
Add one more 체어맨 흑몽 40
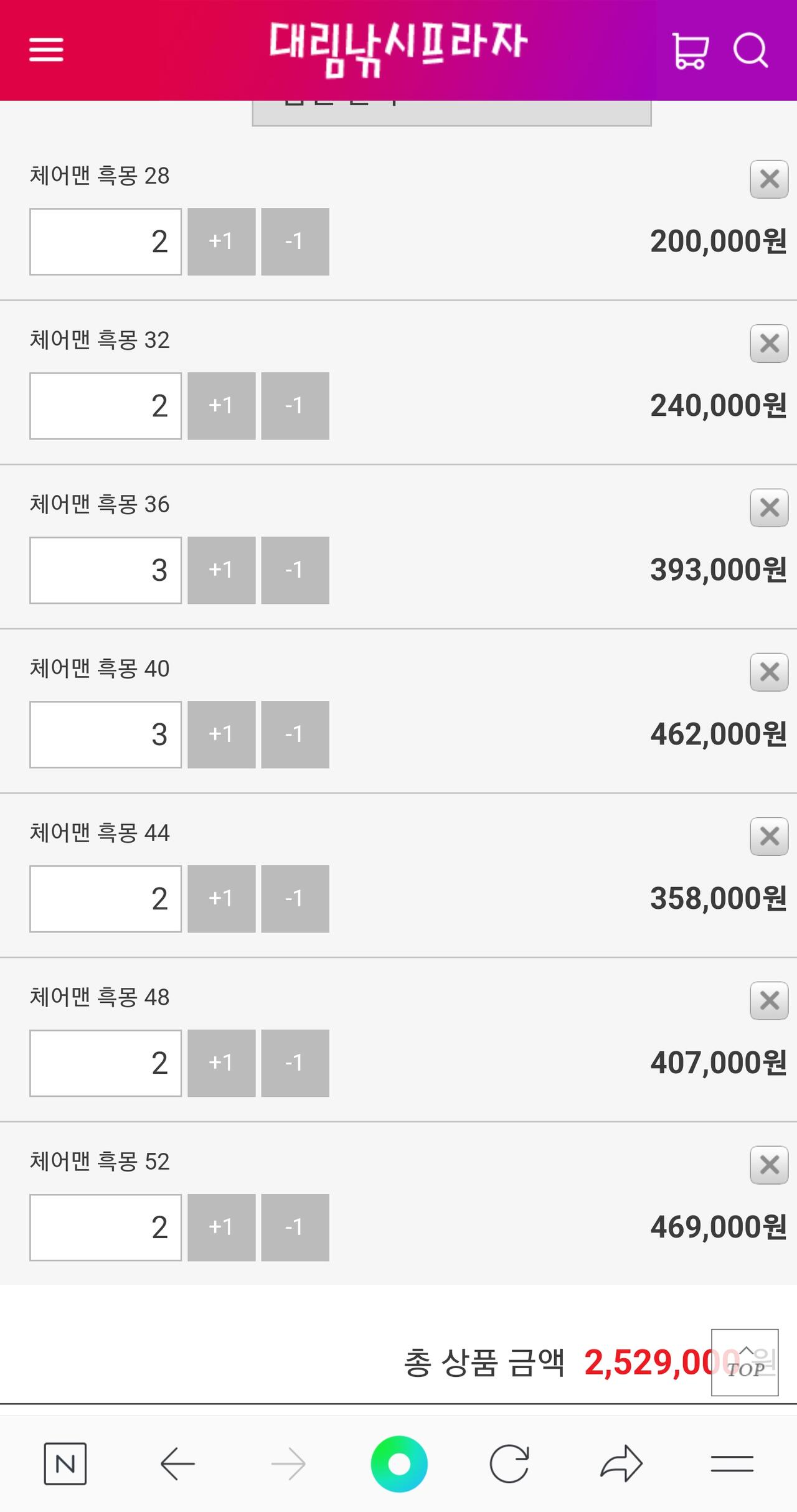(222, 735)
